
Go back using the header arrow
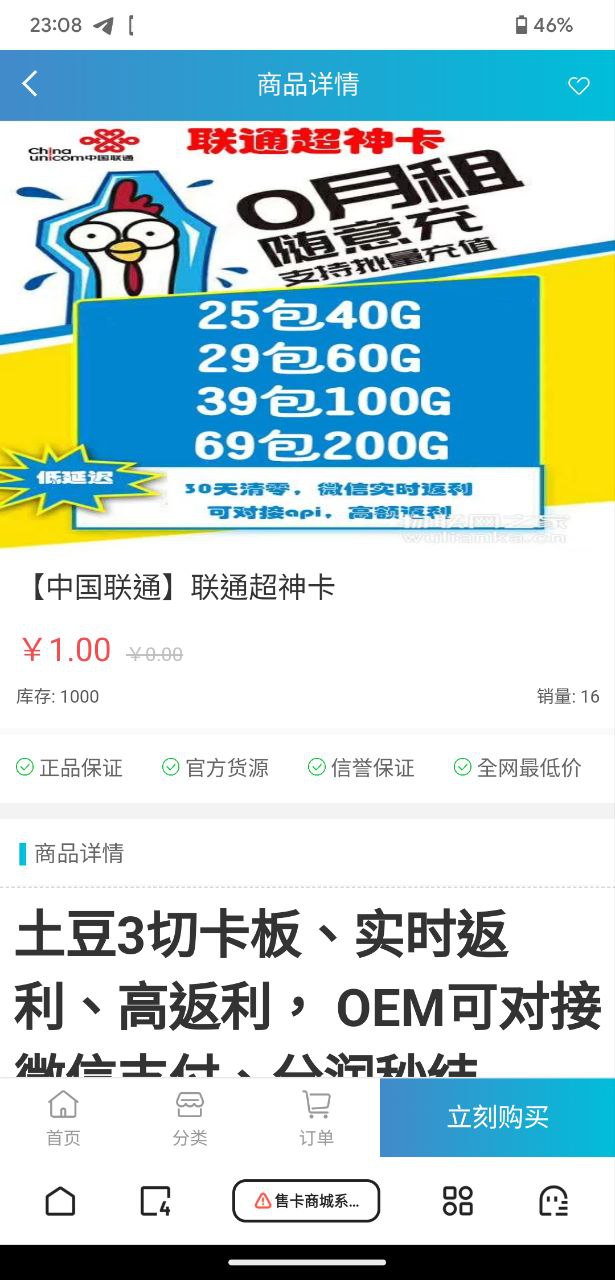pos(30,84)
